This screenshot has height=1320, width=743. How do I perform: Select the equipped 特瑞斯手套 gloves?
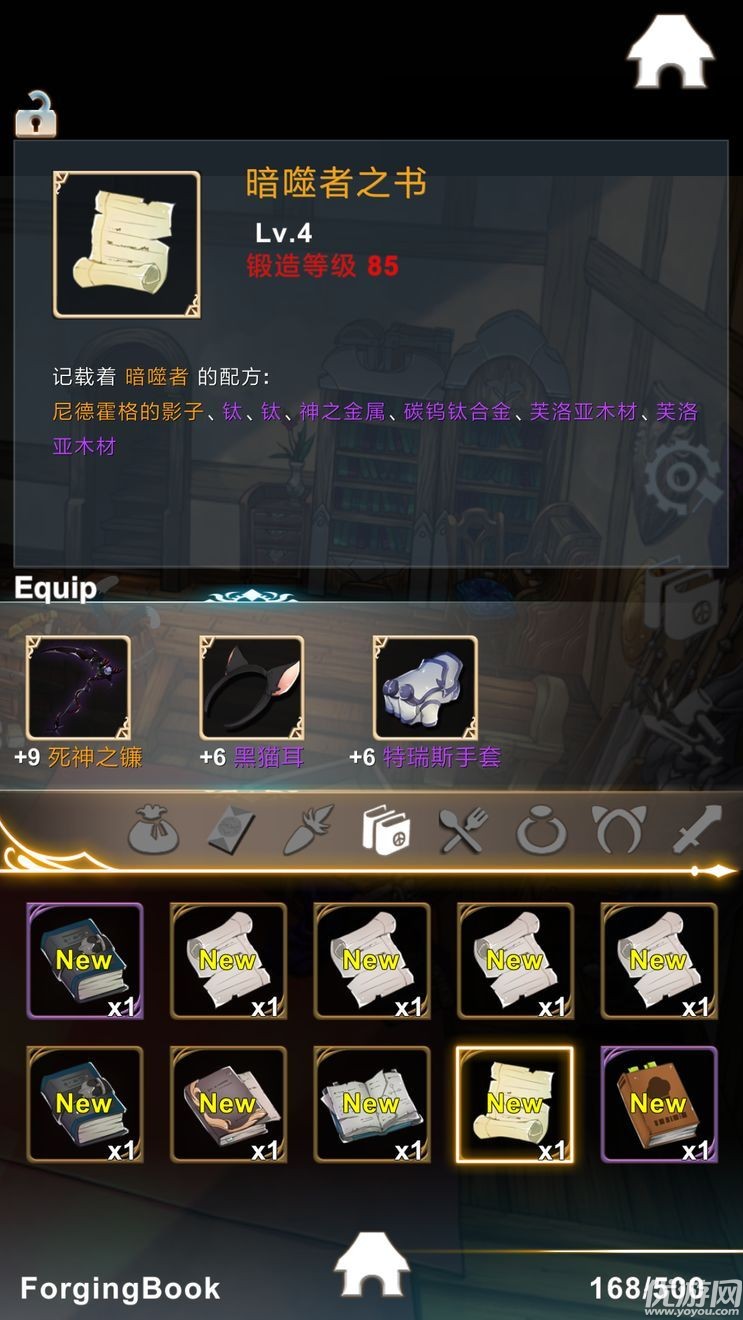pos(425,688)
